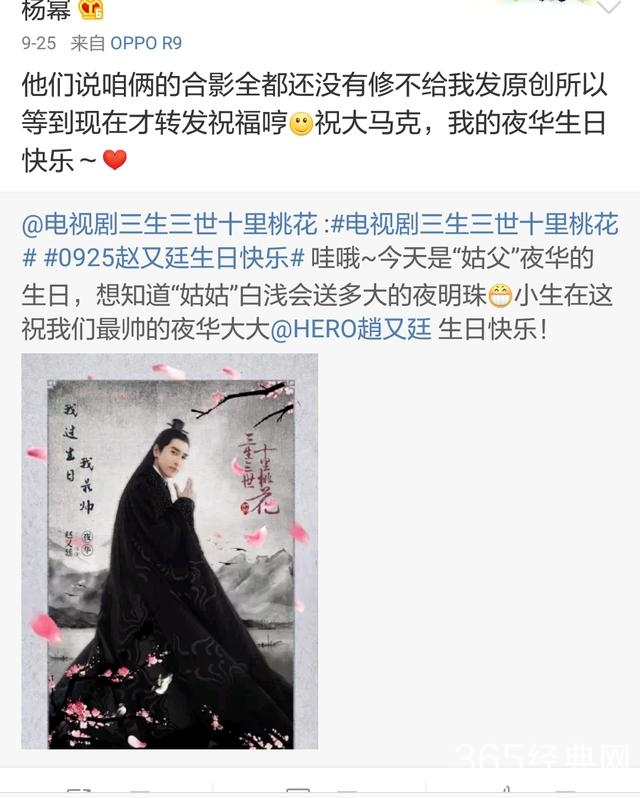
Task: Open the OPPO R9 source link
Action: (145, 43)
